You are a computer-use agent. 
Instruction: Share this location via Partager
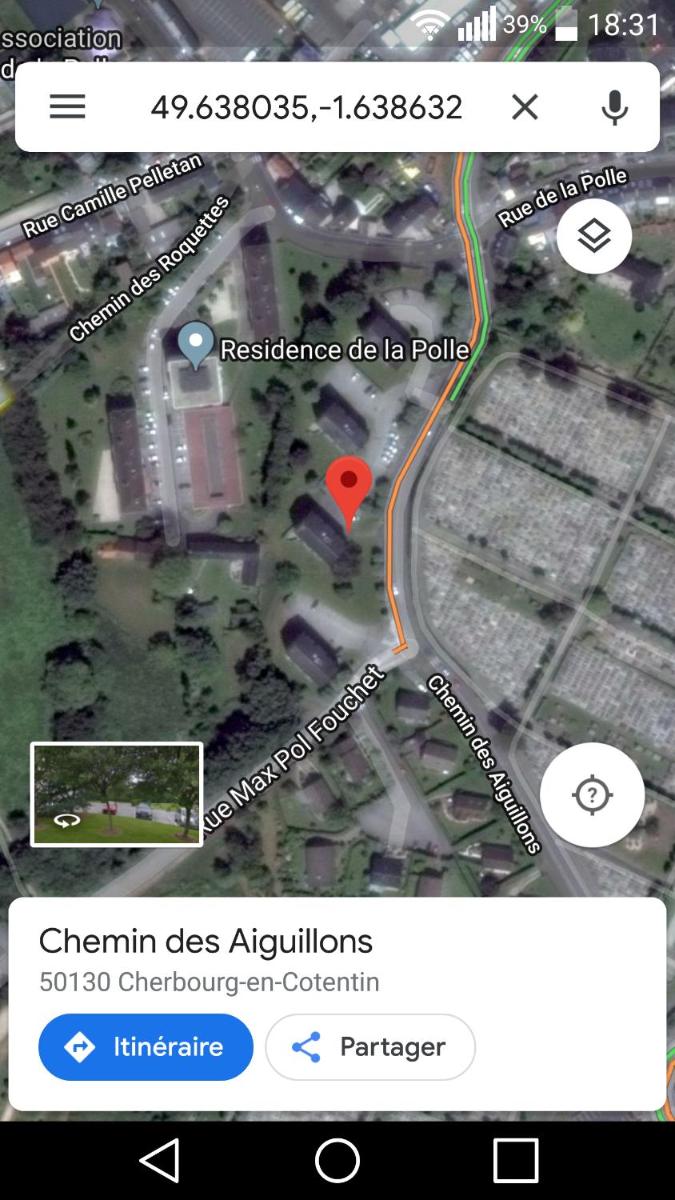coord(370,1047)
